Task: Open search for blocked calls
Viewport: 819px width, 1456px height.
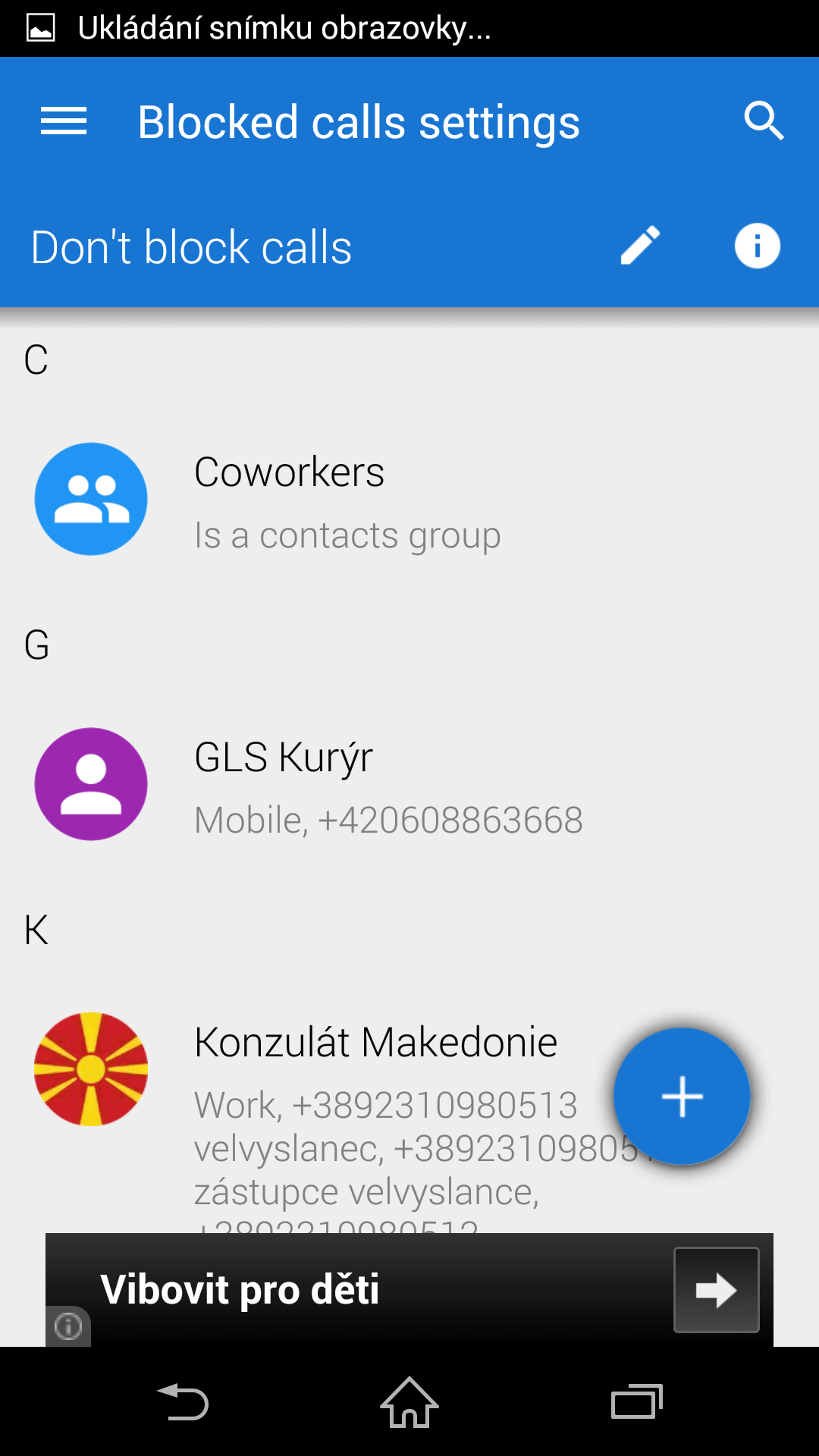Action: 764,121
